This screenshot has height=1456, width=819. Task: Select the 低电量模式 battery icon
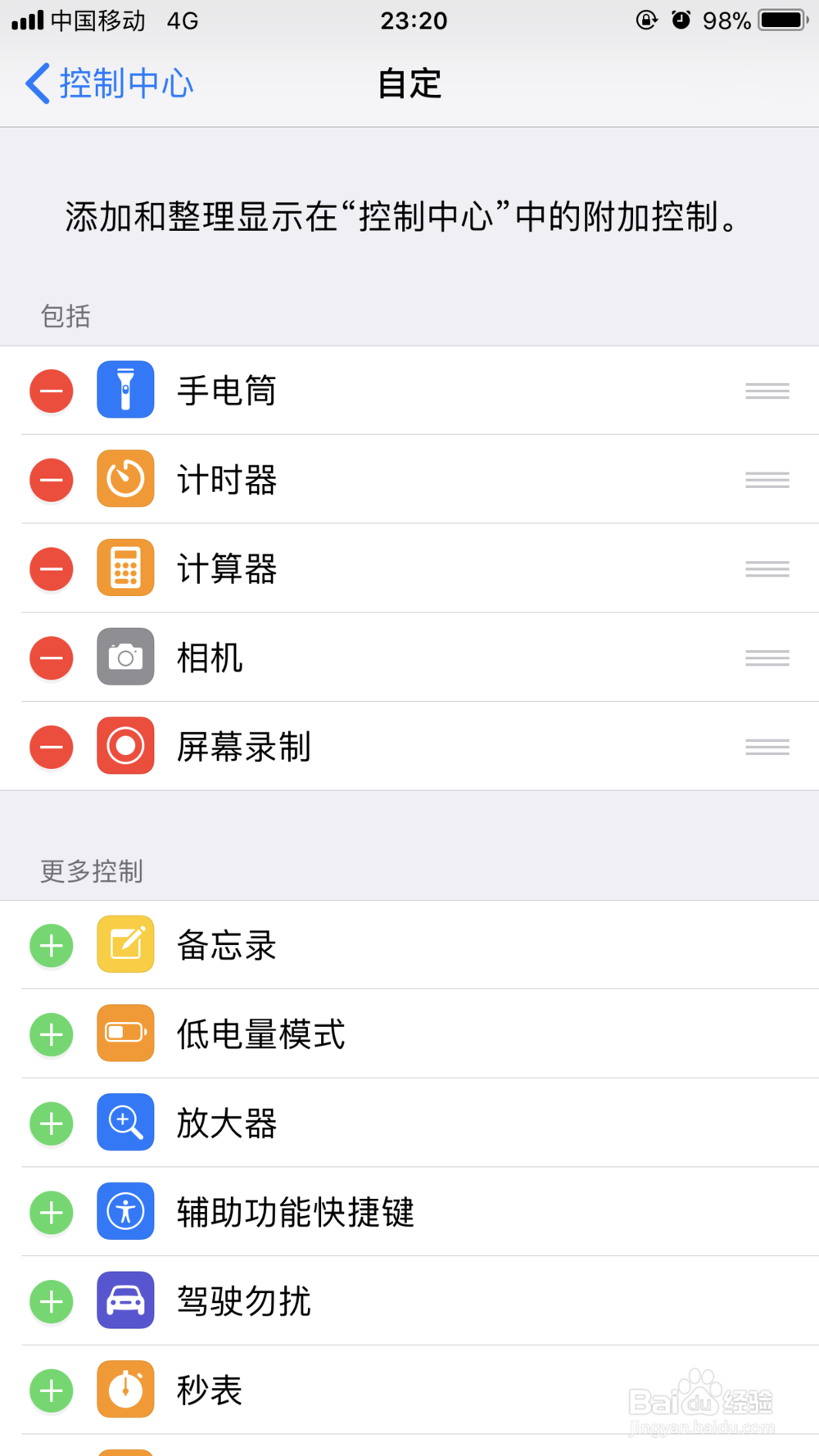[x=124, y=1034]
